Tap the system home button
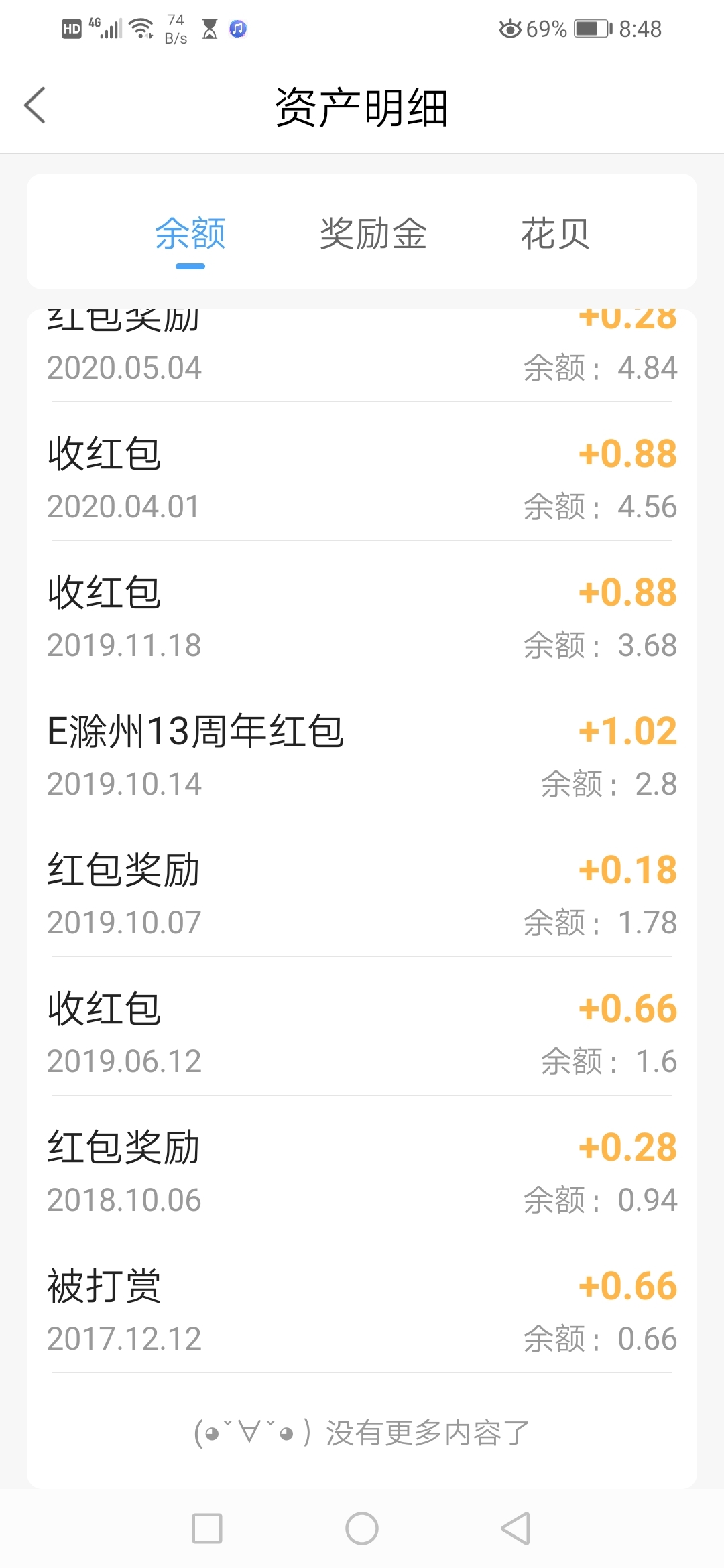The width and height of the screenshot is (724, 1568). pos(362,1528)
